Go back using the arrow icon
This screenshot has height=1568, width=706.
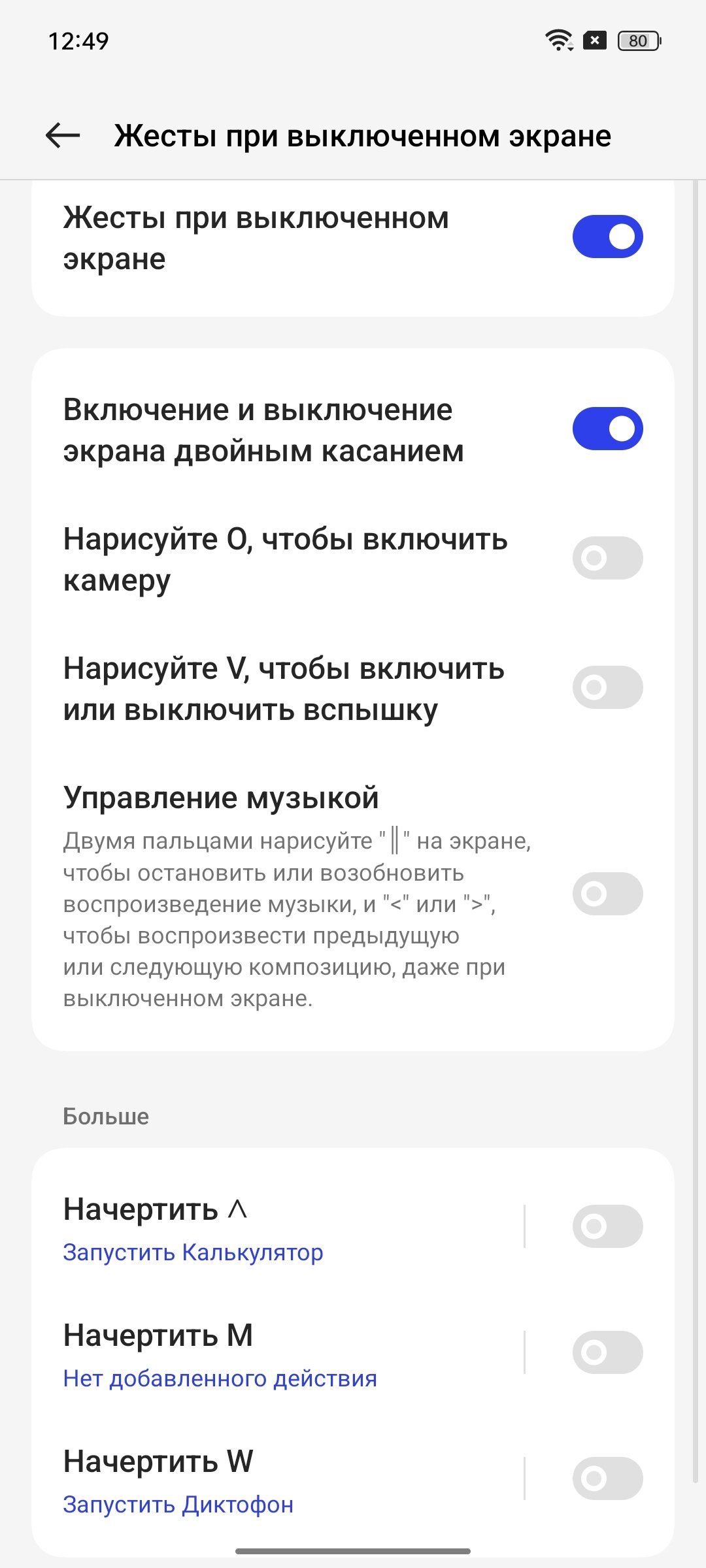(x=63, y=136)
